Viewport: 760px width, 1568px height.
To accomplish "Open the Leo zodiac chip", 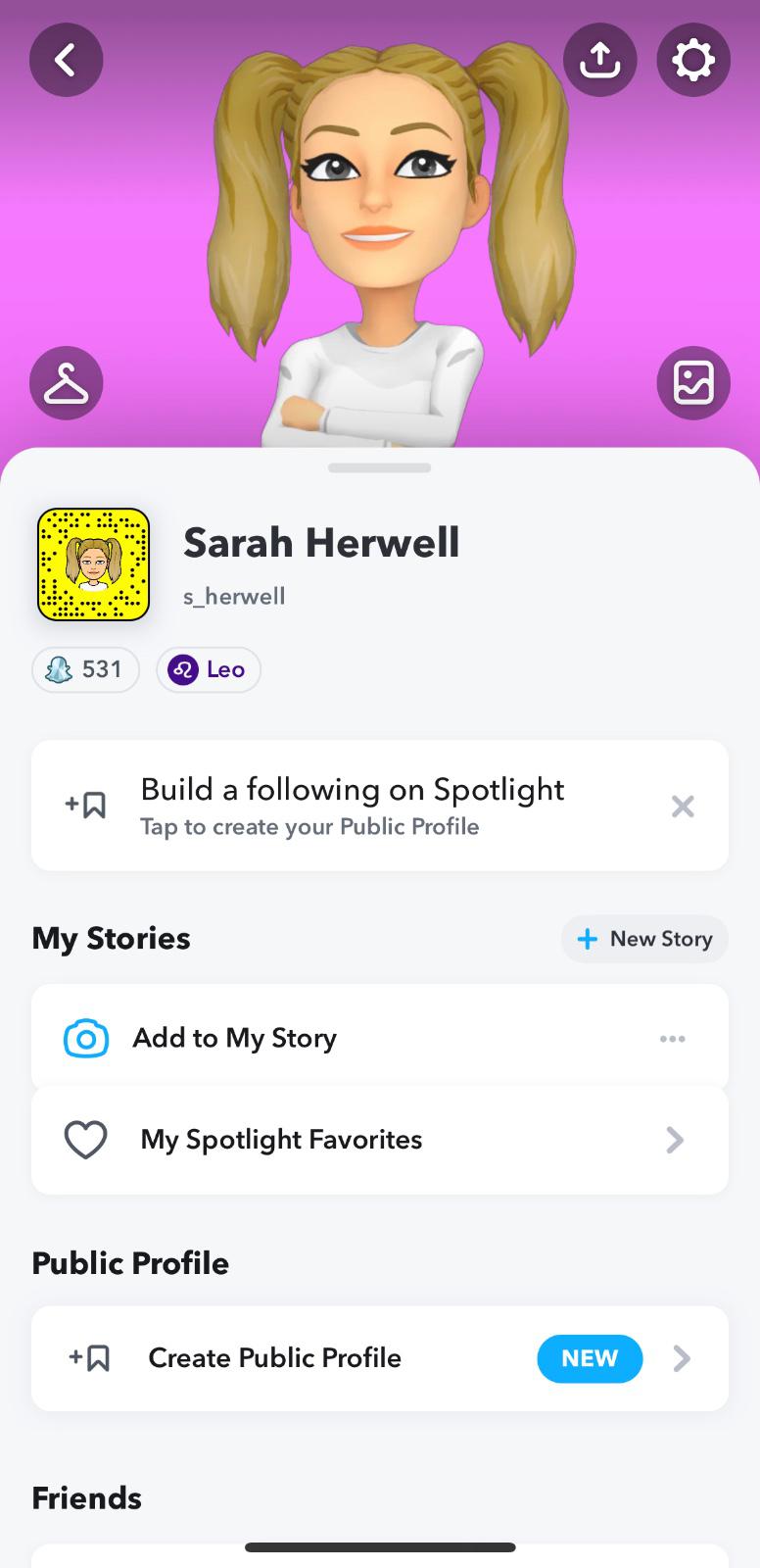I will coord(208,669).
